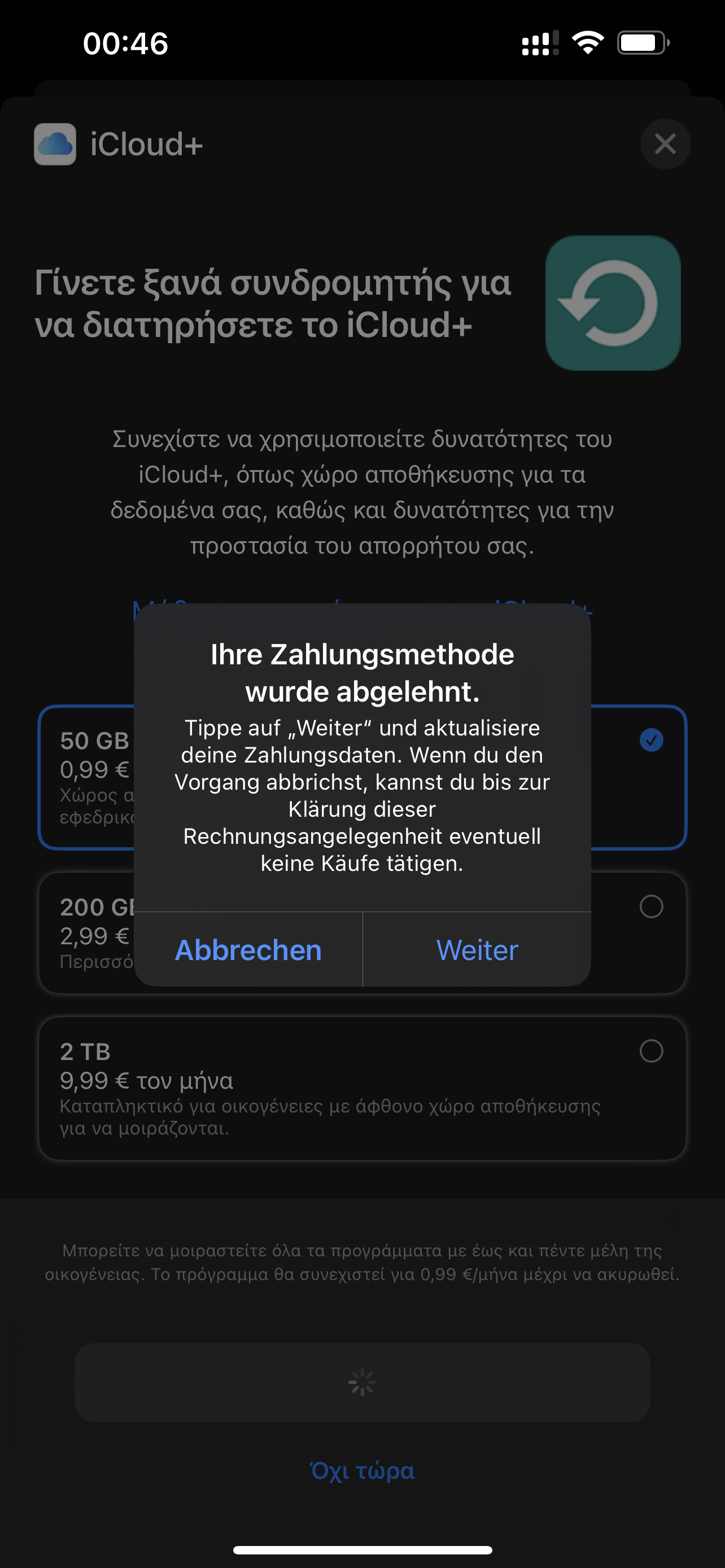Tap the Όχι τώρα link
This screenshot has width=725, height=1568.
tap(362, 1470)
